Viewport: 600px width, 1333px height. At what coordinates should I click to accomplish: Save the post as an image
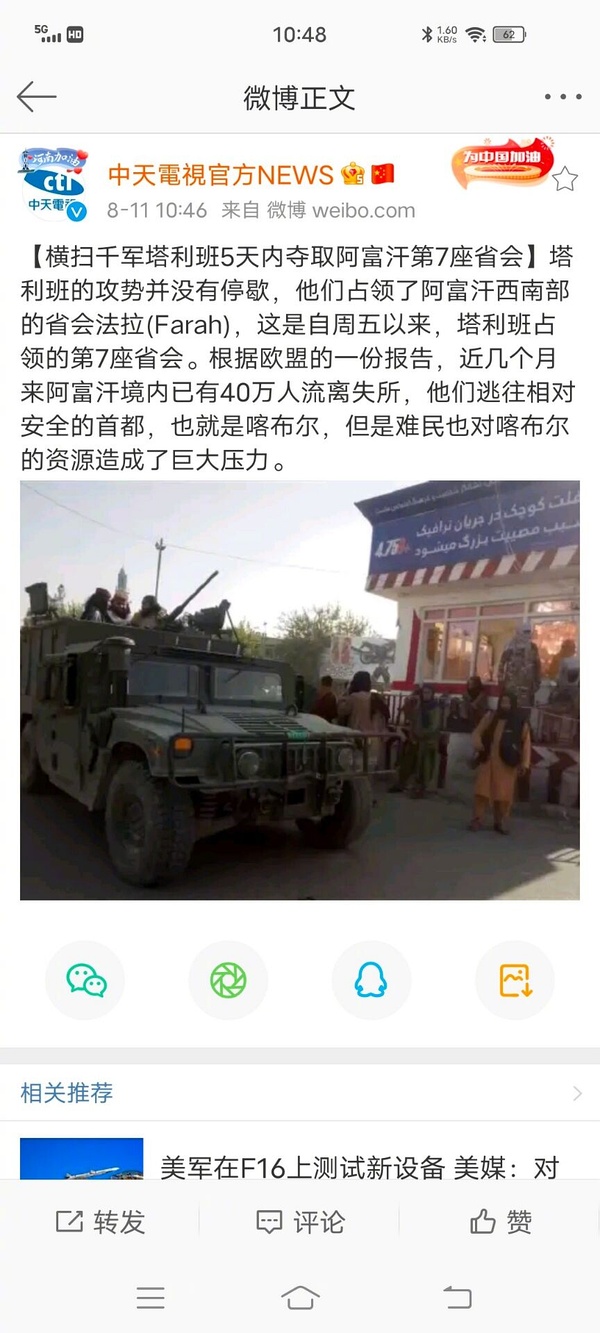(515, 981)
